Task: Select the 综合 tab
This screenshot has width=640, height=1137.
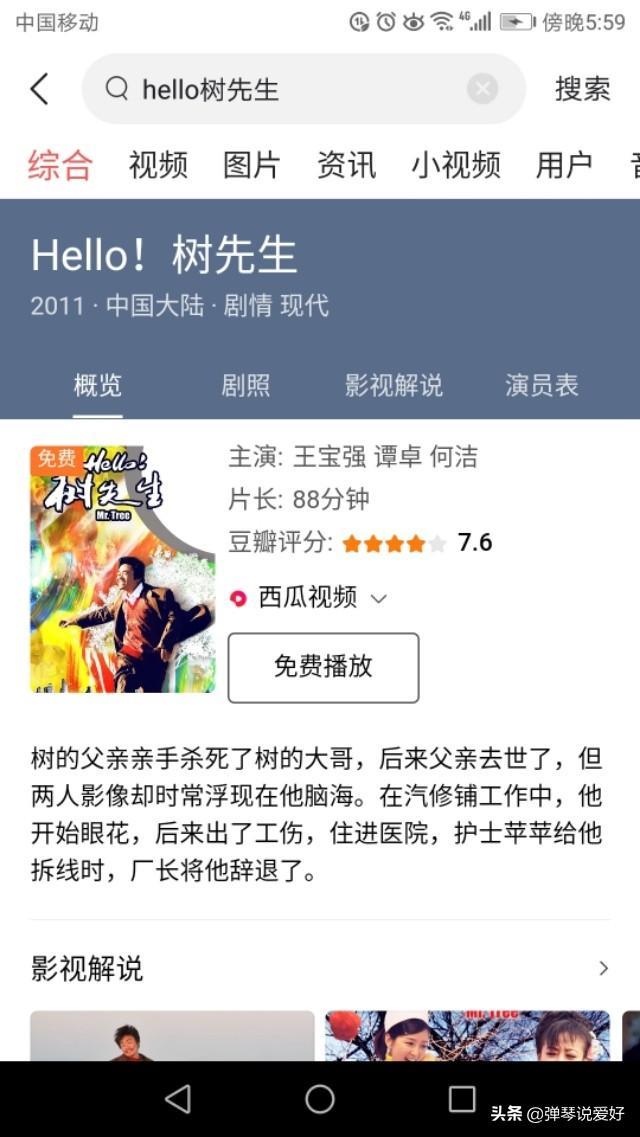Action: 60,165
